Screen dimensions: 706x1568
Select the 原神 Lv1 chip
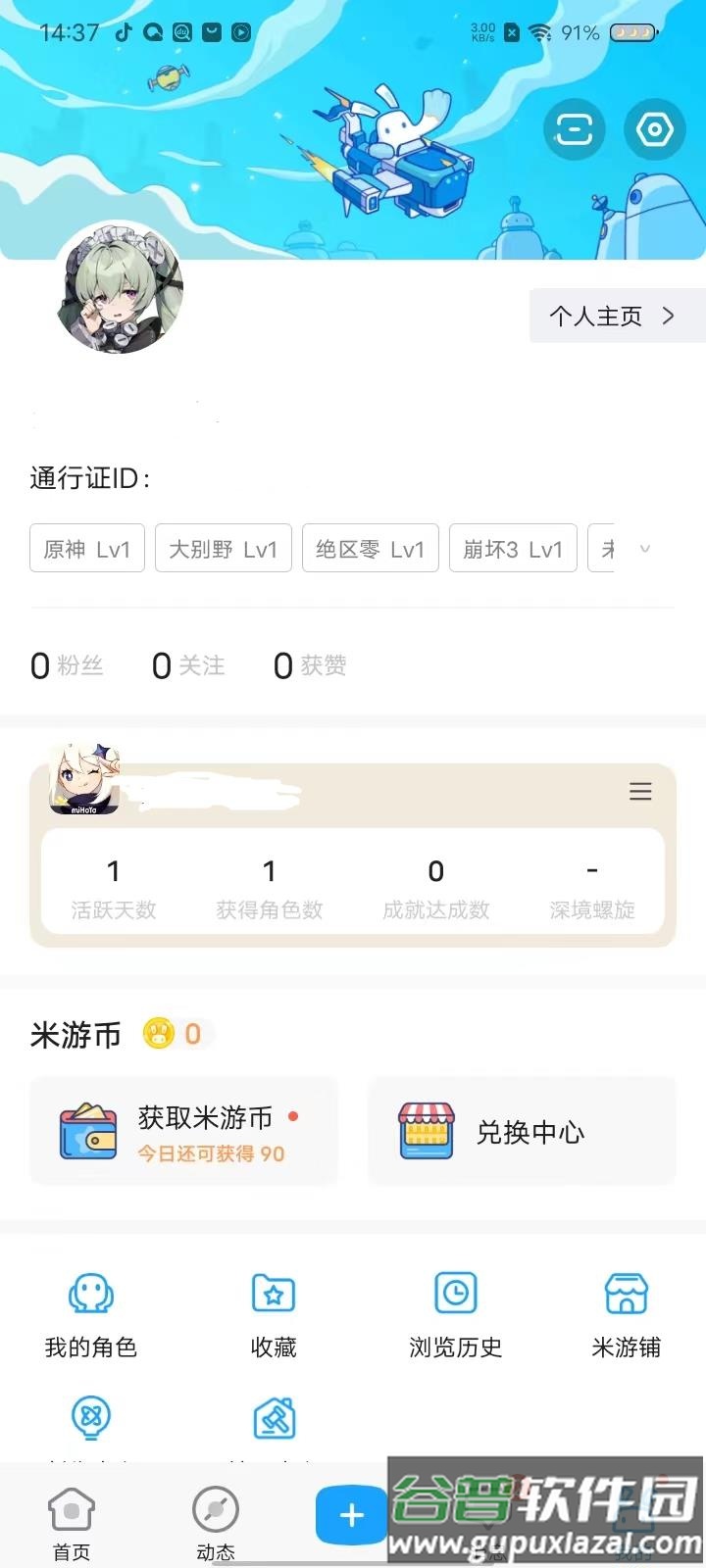tap(87, 549)
